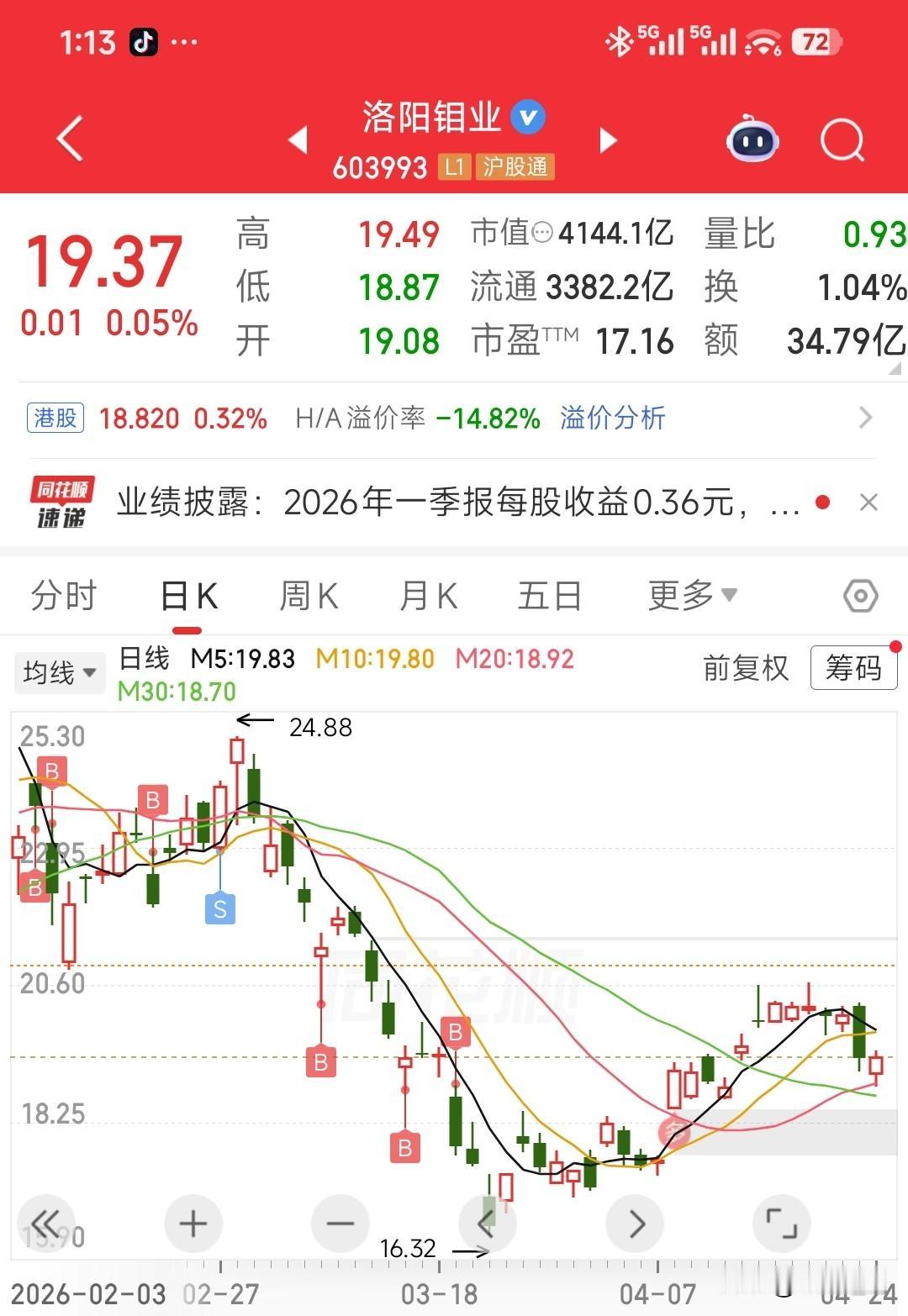This screenshot has width=908, height=1316.
Task: Expand the 均线 indicator selector
Action: (x=58, y=672)
